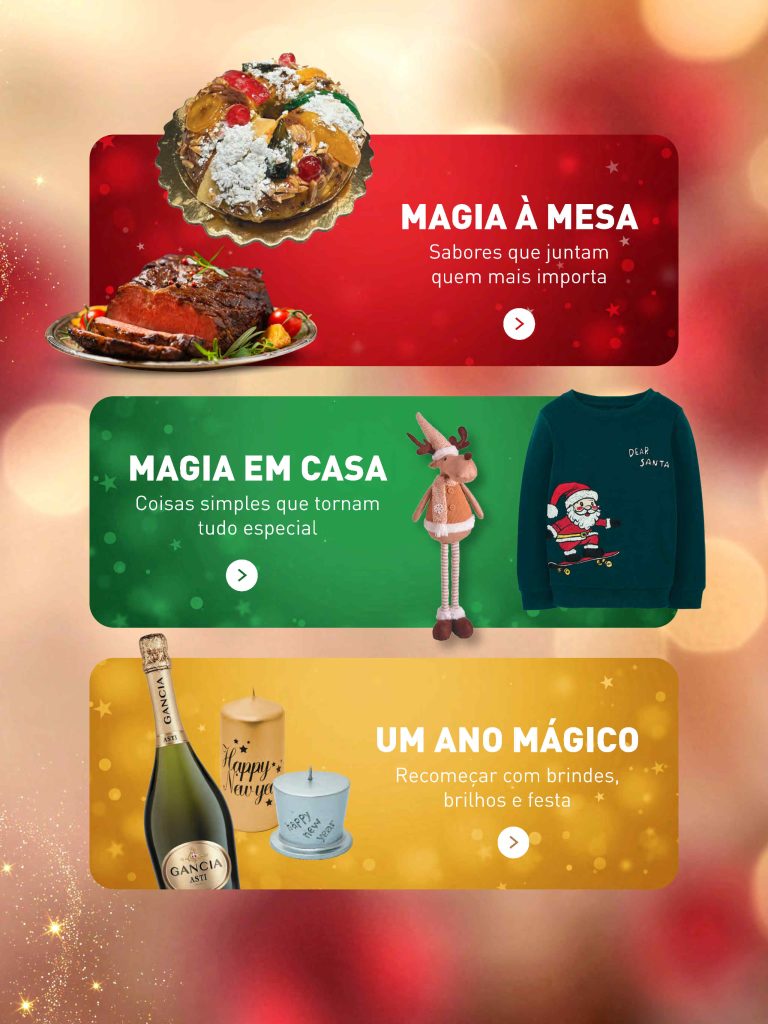Open the Magia à Mesa arrow button
The width and height of the screenshot is (768, 1024).
519,324
